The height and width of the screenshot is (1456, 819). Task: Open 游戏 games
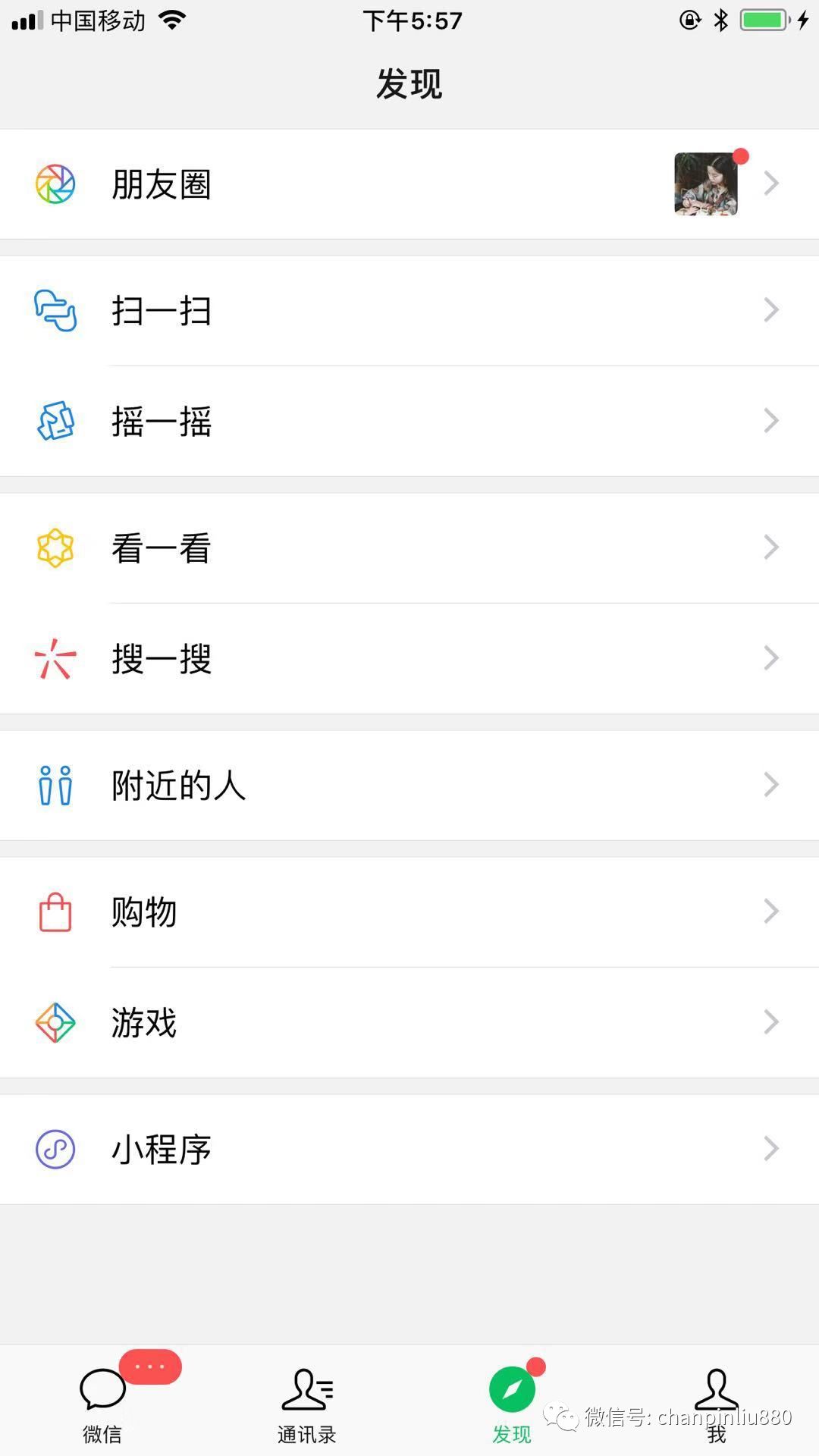click(x=409, y=1022)
